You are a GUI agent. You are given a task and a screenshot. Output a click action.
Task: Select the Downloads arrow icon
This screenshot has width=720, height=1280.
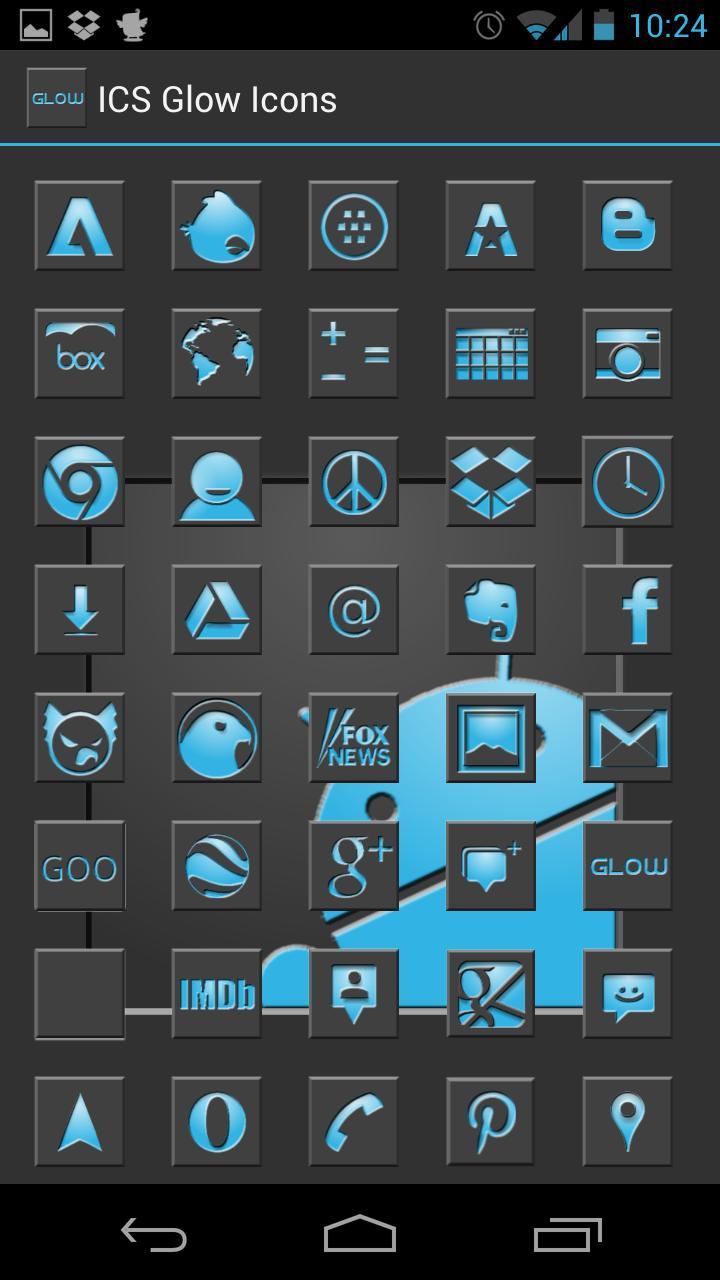click(79, 611)
